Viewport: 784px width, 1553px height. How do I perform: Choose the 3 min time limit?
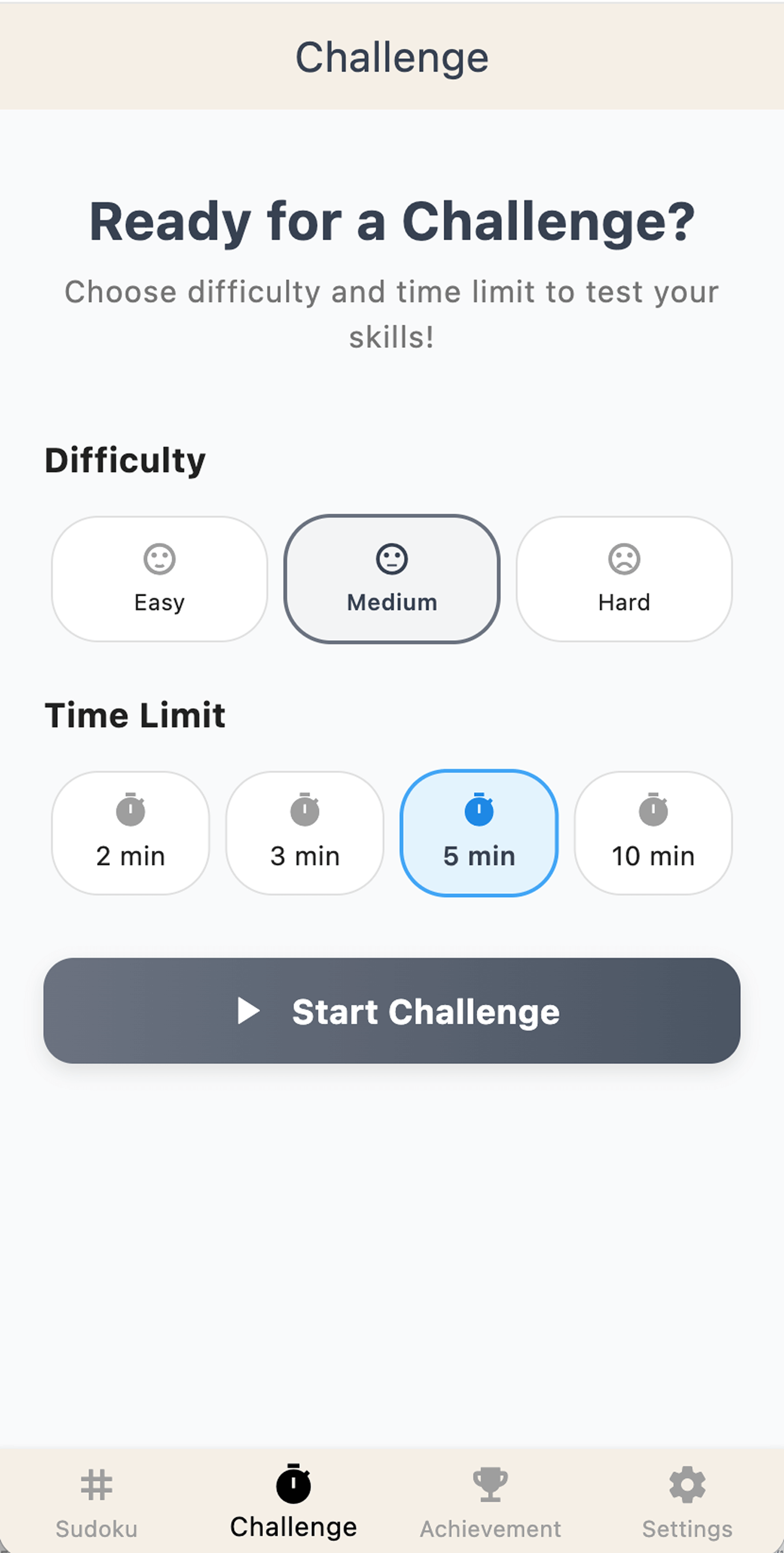(x=304, y=833)
